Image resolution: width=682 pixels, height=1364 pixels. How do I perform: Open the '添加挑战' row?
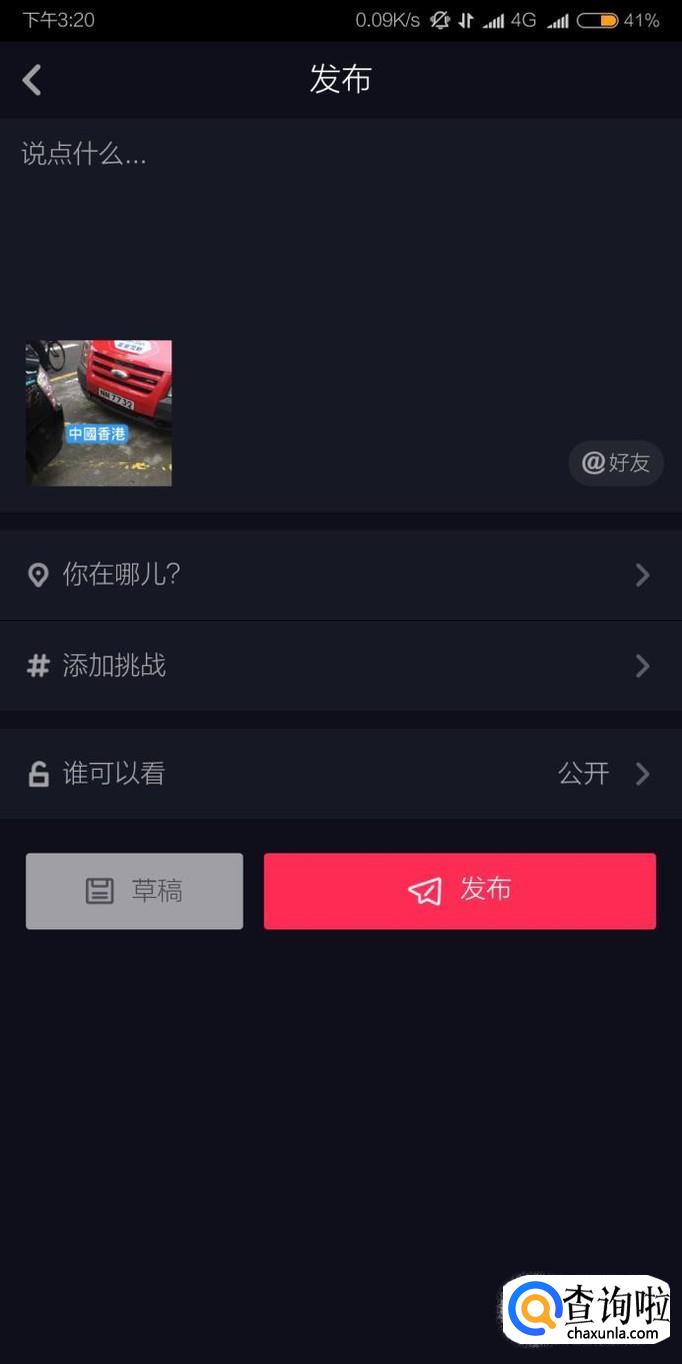coord(340,666)
